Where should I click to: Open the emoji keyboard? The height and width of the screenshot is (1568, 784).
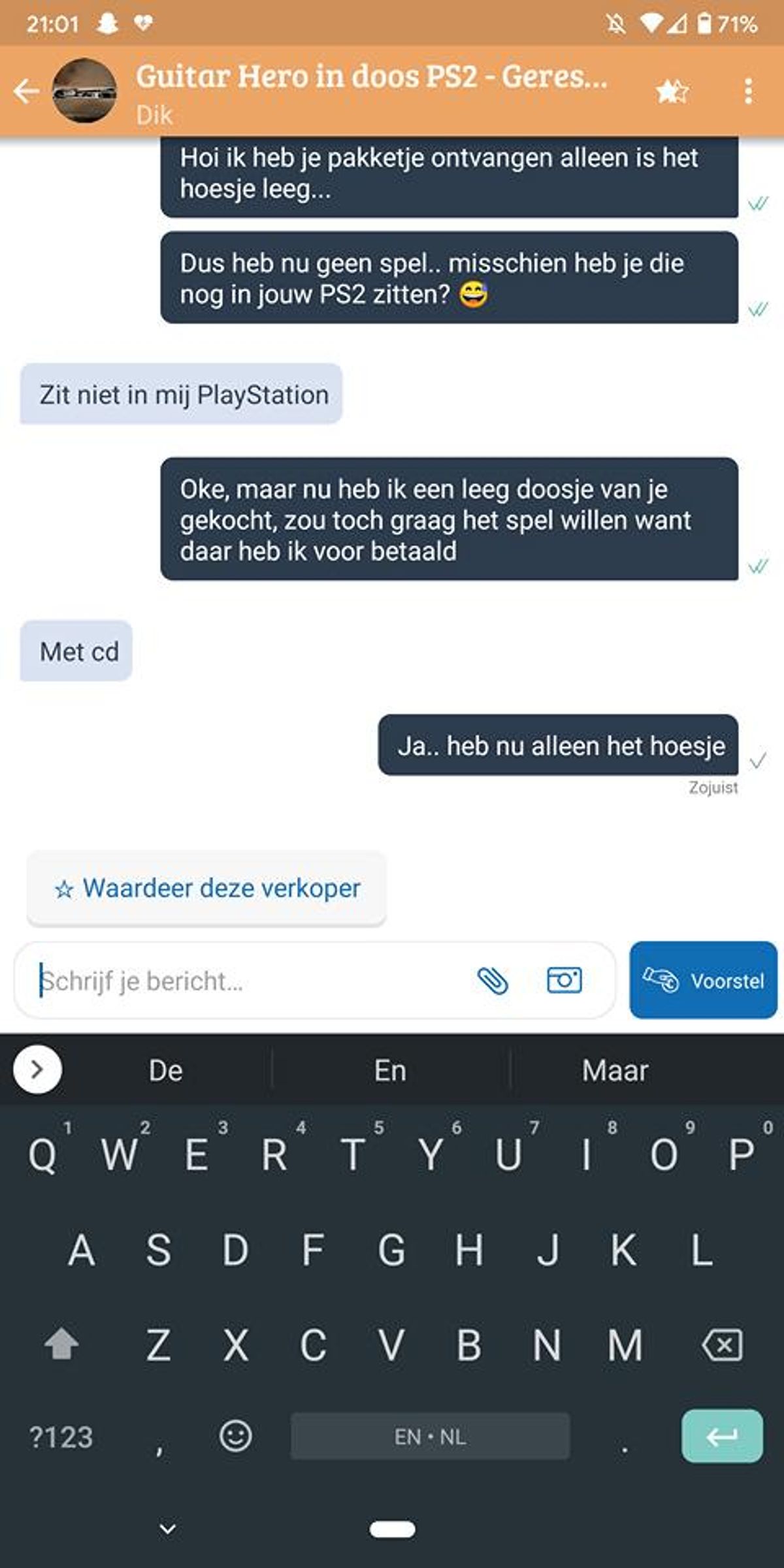coord(235,1436)
